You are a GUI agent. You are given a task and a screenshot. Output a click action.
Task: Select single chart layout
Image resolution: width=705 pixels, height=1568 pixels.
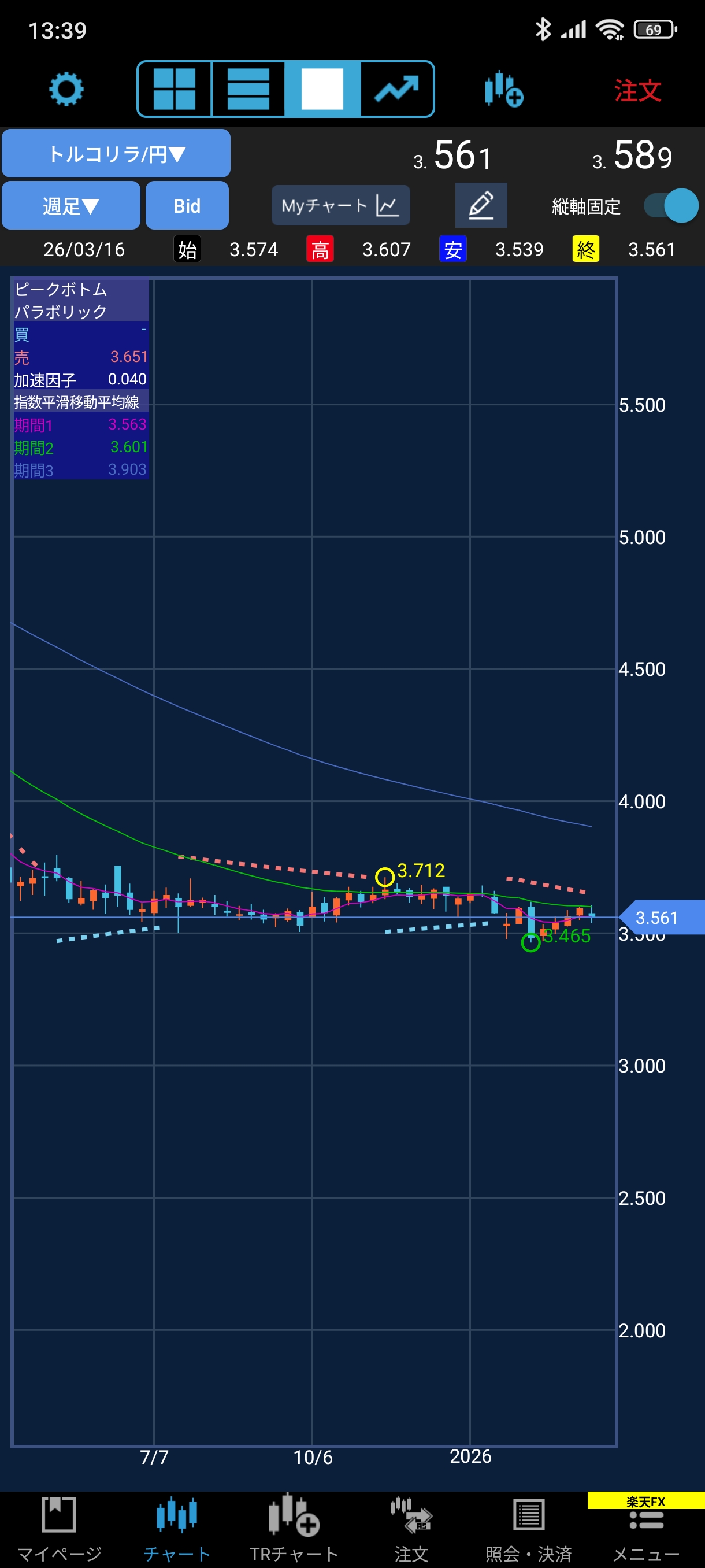(x=322, y=90)
